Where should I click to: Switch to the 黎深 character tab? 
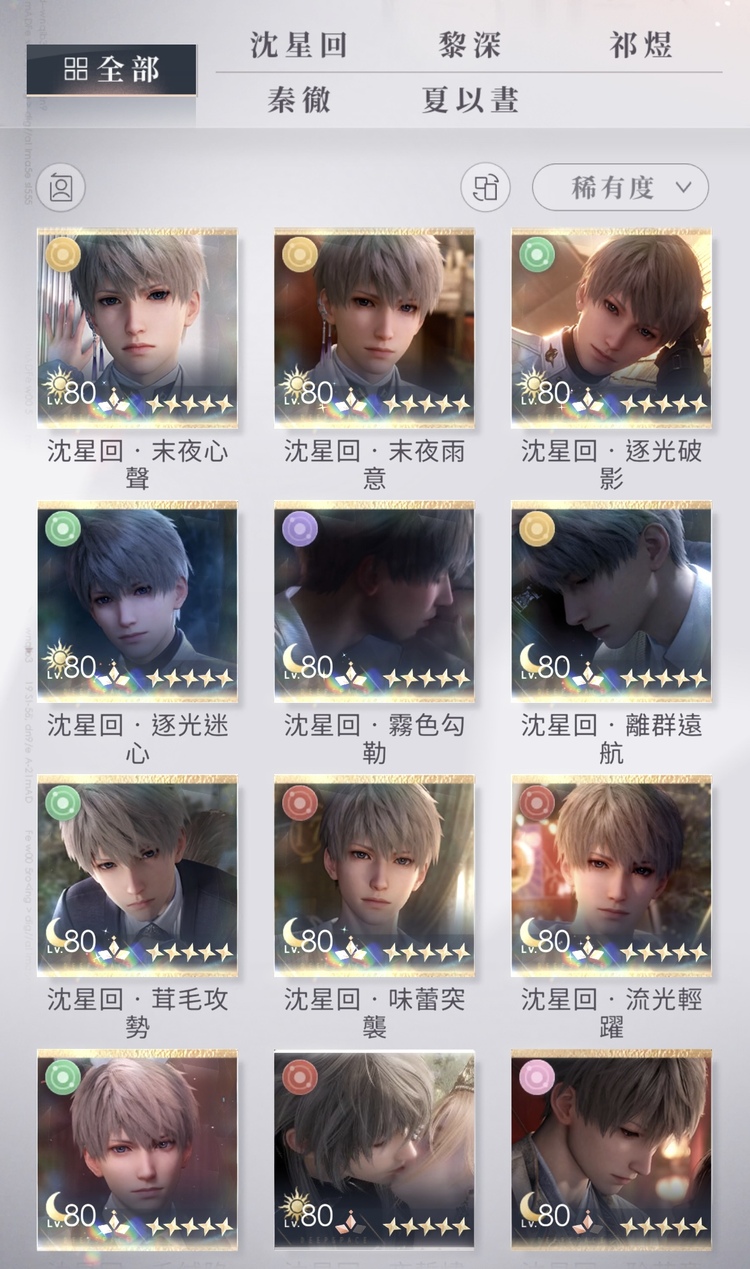click(x=469, y=45)
